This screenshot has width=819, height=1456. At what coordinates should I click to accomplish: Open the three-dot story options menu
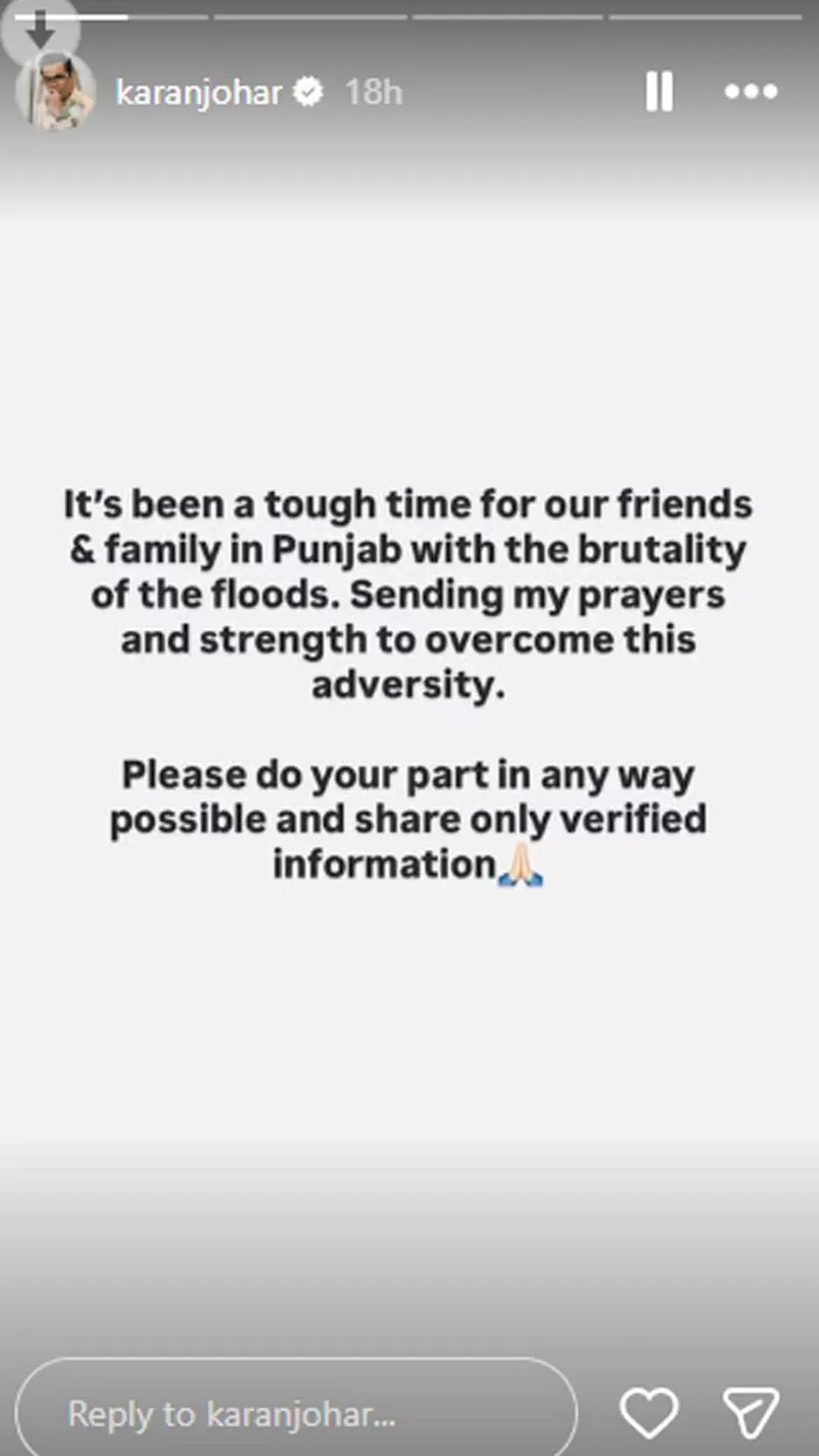click(751, 92)
